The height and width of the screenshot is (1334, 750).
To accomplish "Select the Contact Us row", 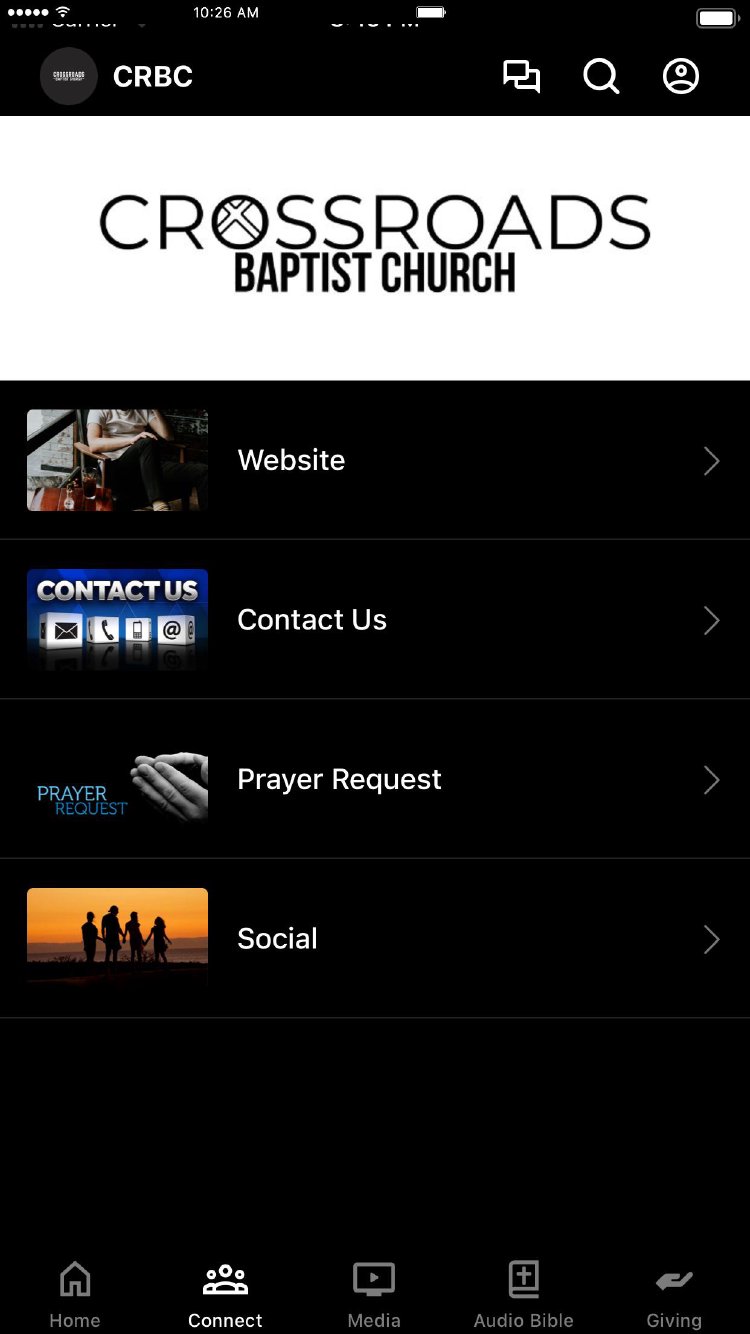I will 375,620.
